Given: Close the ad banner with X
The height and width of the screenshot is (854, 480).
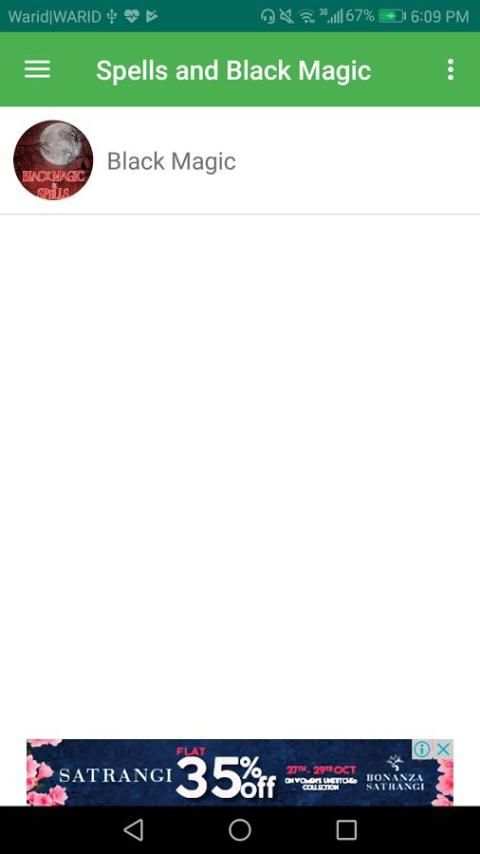Looking at the screenshot, I should click(x=444, y=749).
